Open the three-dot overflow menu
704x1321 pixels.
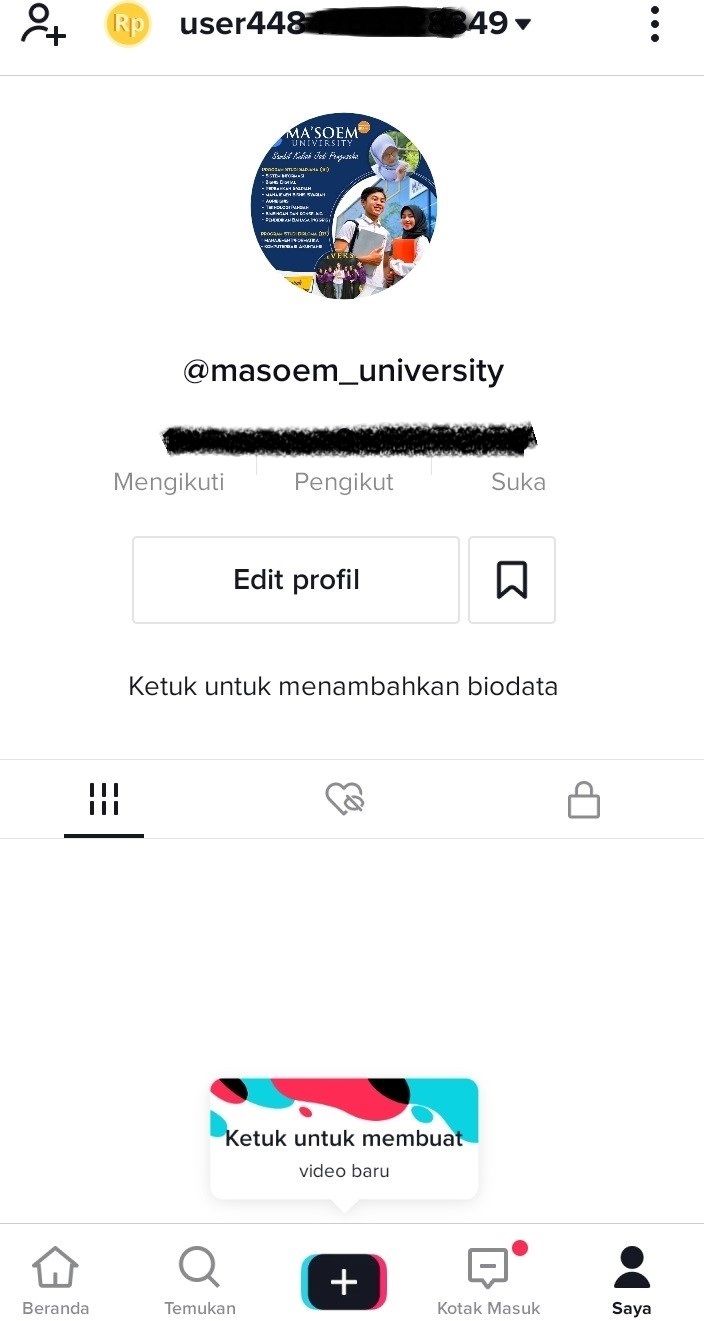coord(654,25)
